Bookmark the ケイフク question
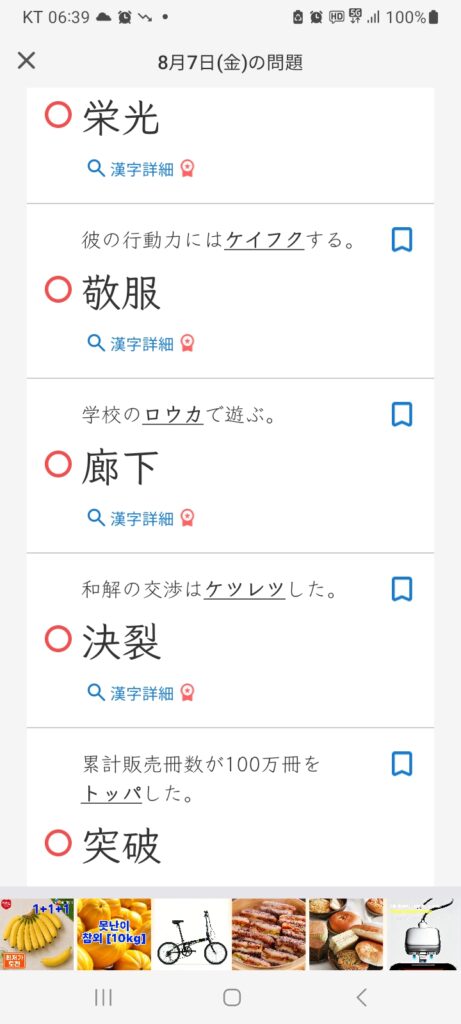This screenshot has width=461, height=1024. click(x=402, y=240)
